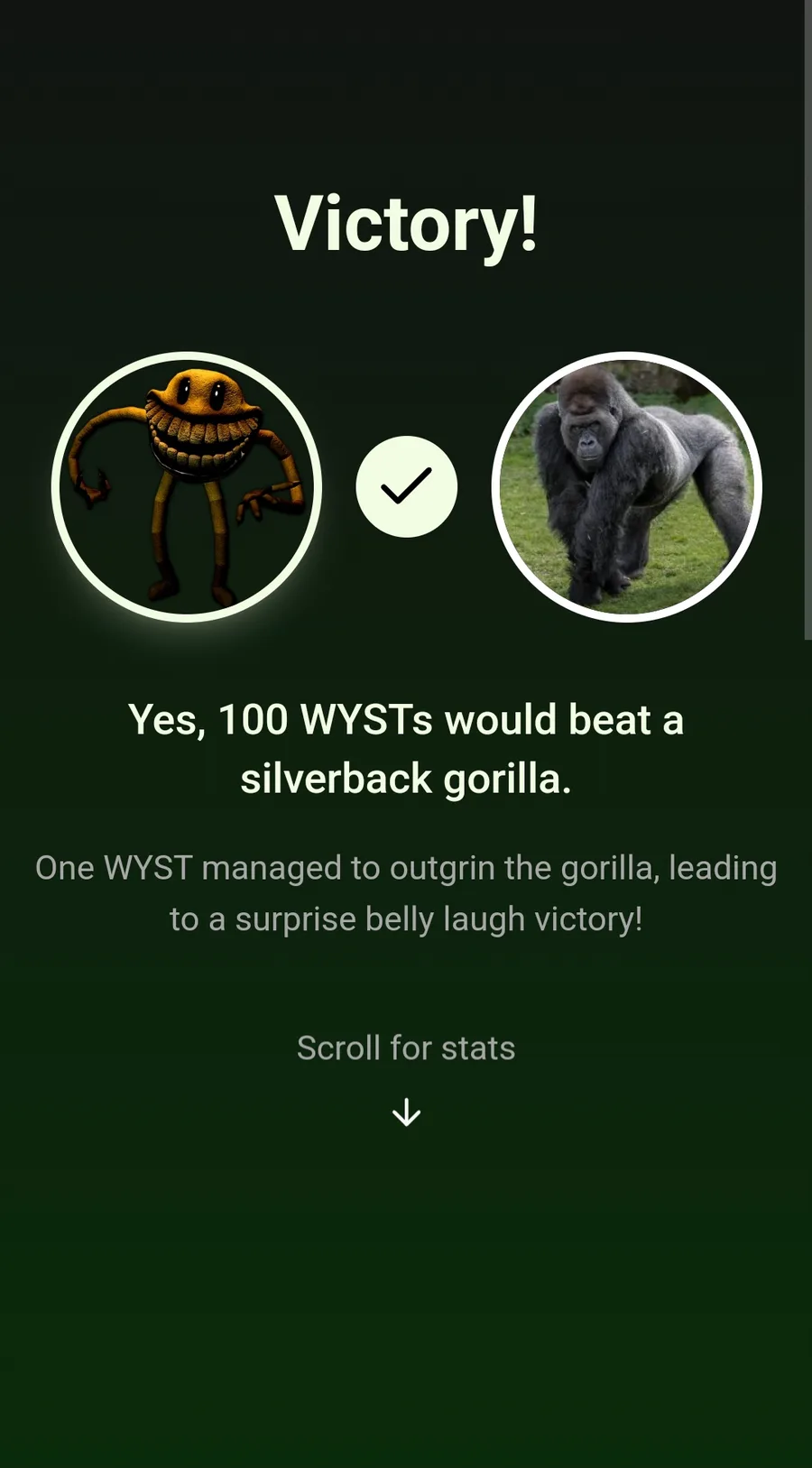
Task: Tap the page scrollbar on the right edge
Action: [807, 319]
